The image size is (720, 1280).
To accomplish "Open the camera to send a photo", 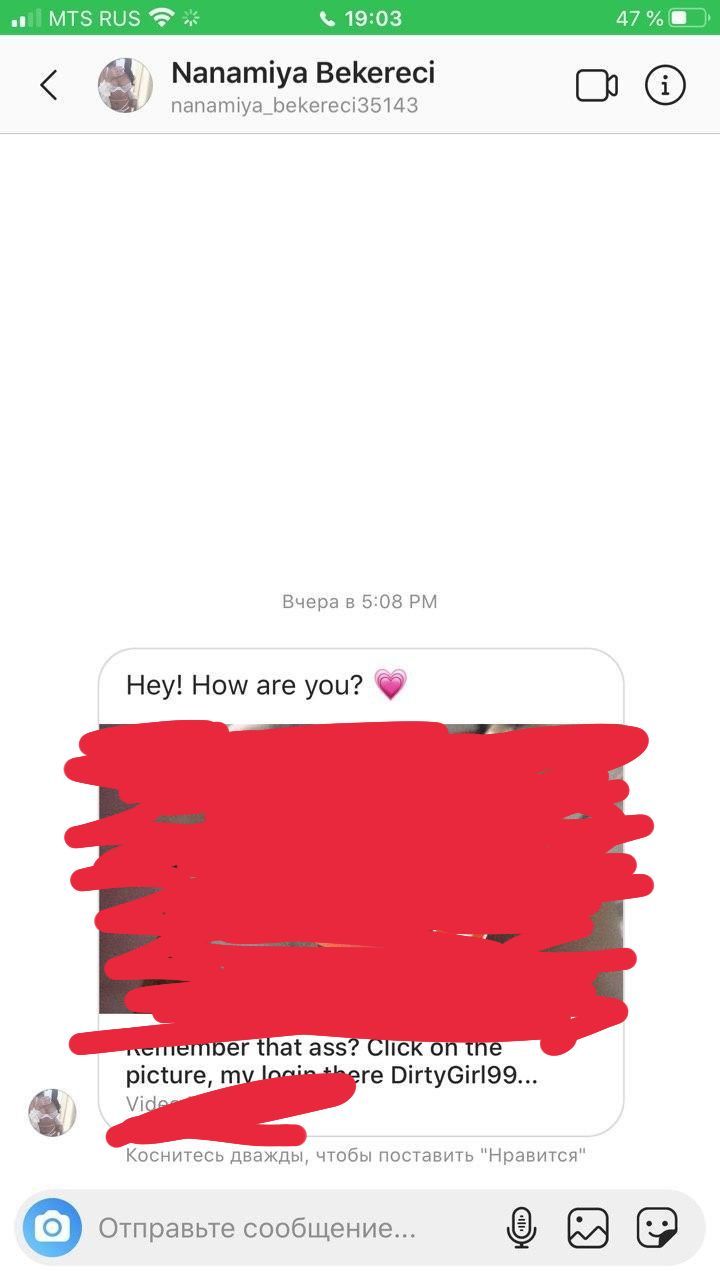I will coord(52,1227).
